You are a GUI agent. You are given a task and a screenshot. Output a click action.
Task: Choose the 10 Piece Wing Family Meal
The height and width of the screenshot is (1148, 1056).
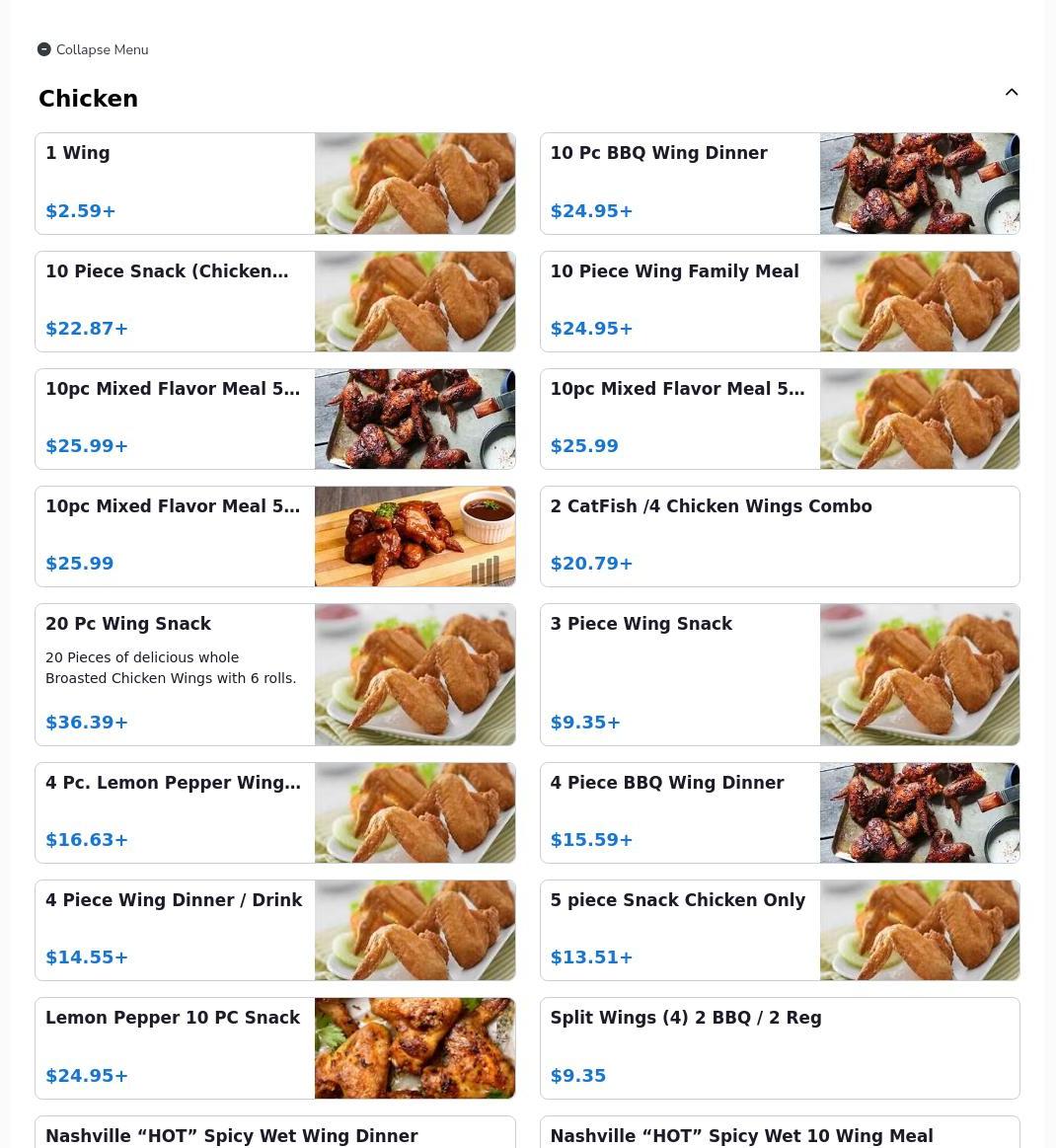pos(779,301)
